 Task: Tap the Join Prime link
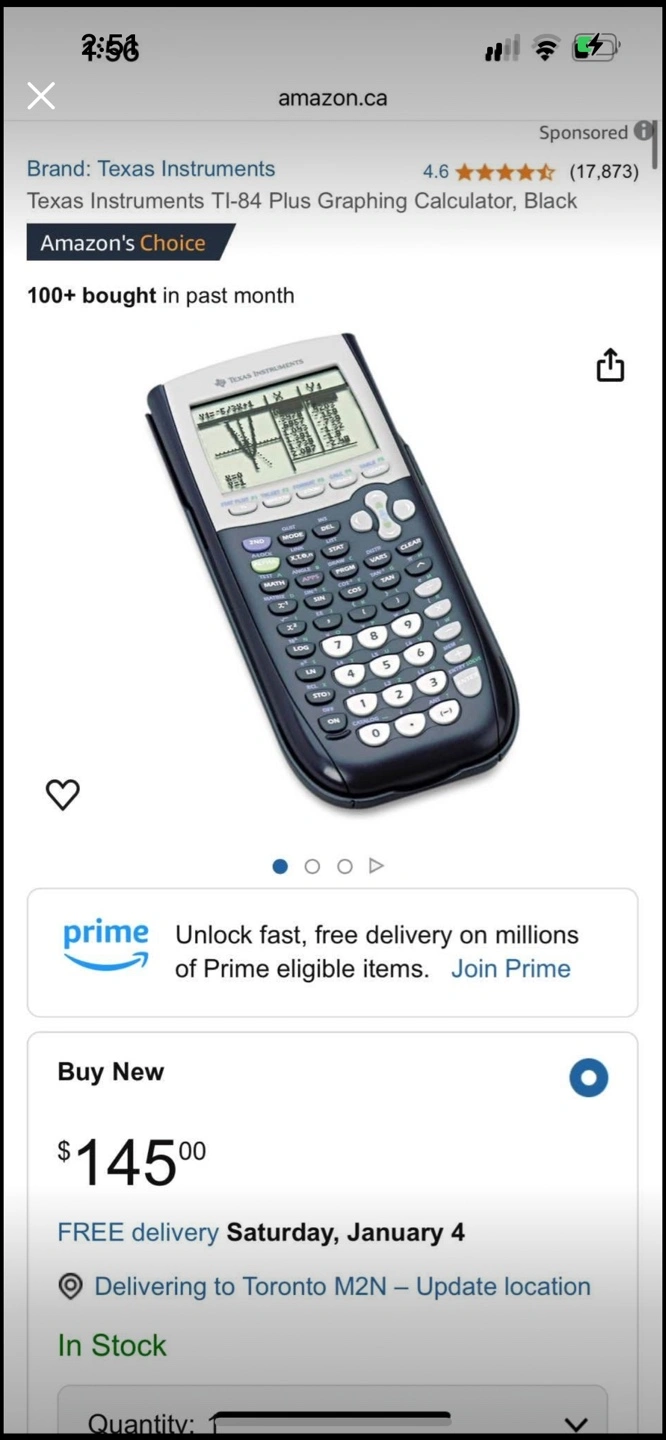[x=510, y=969]
